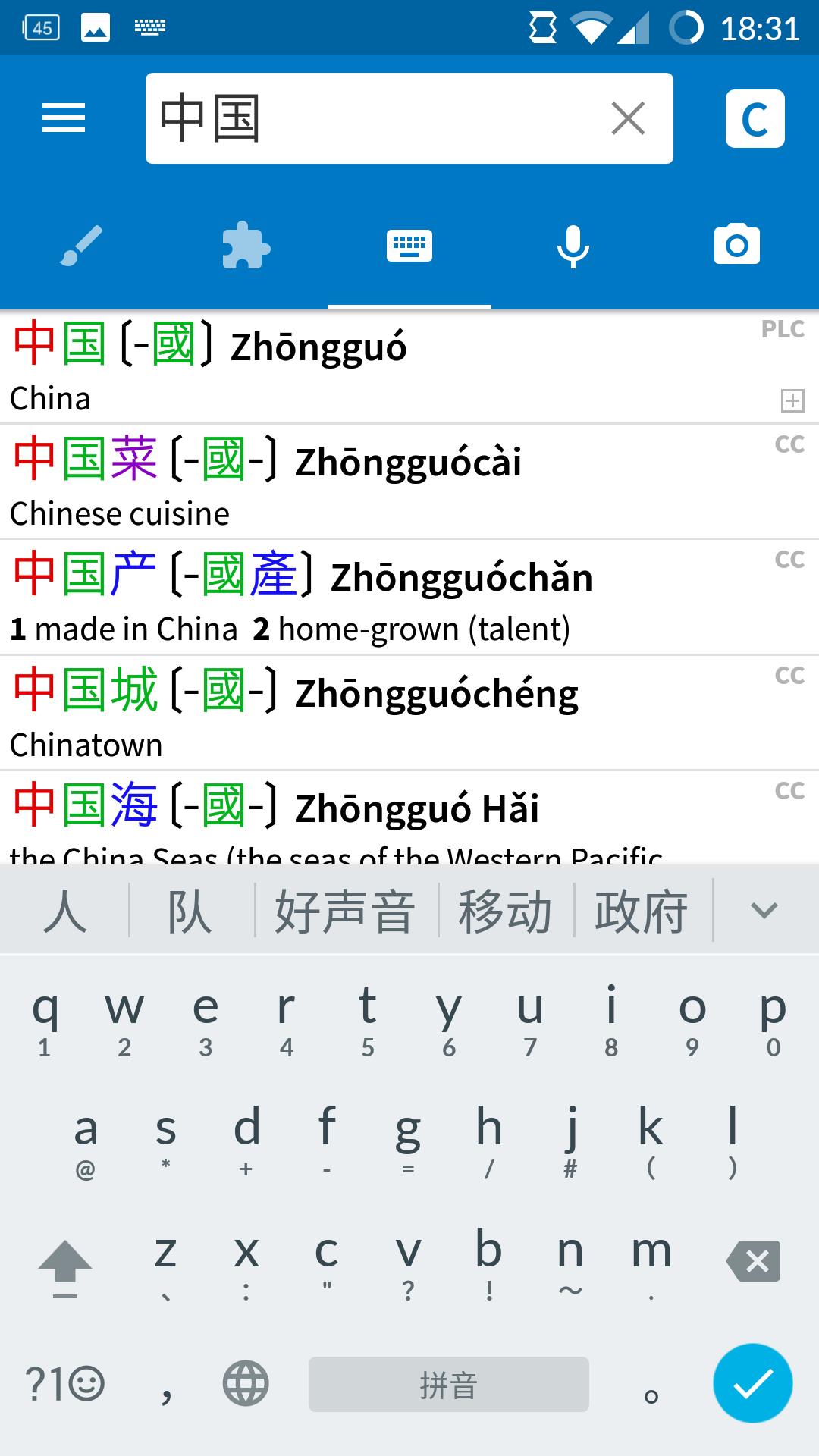Image resolution: width=819 pixels, height=1456 pixels.
Task: Open the hamburger navigation menu
Action: tap(64, 118)
